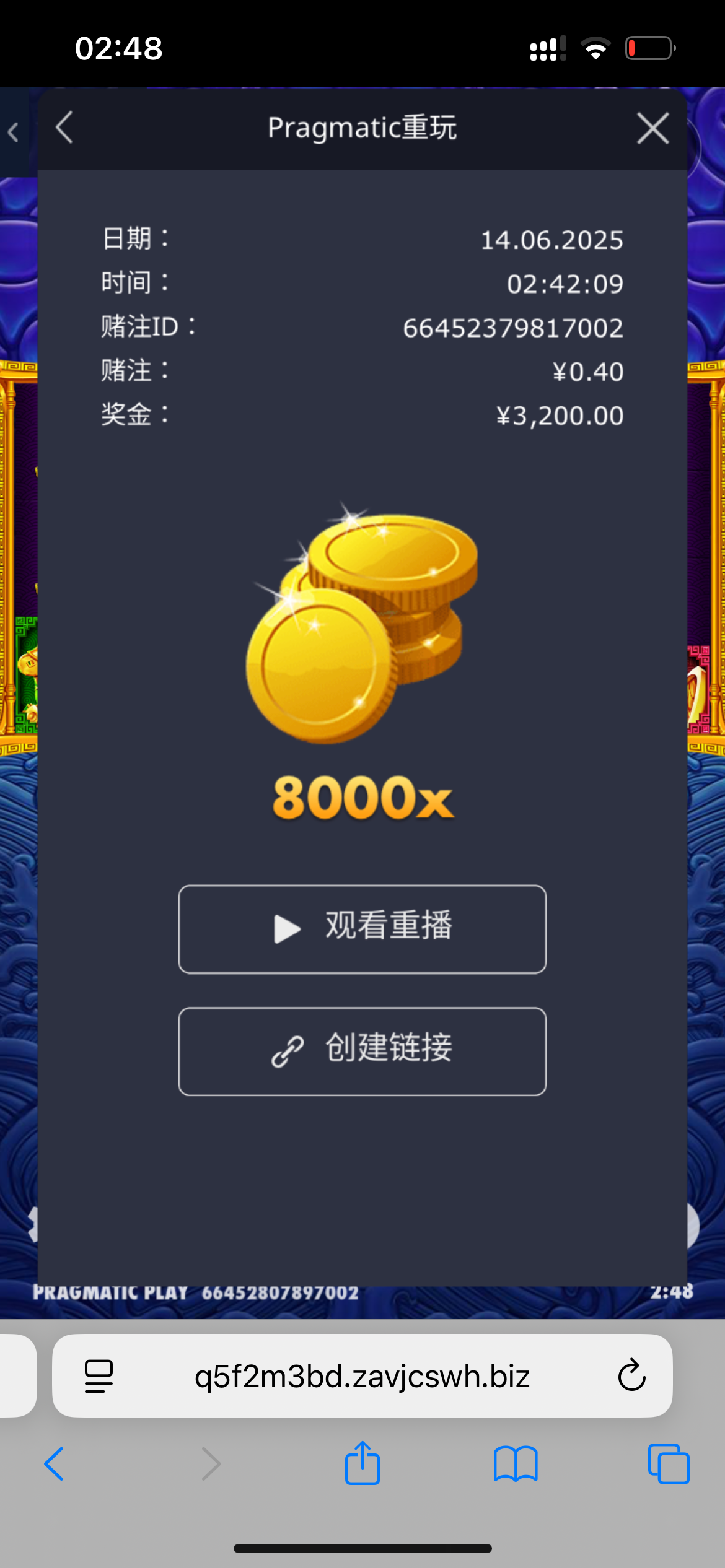Image resolution: width=725 pixels, height=1568 pixels.
Task: Open Safari bookmarks
Action: tap(516, 1464)
